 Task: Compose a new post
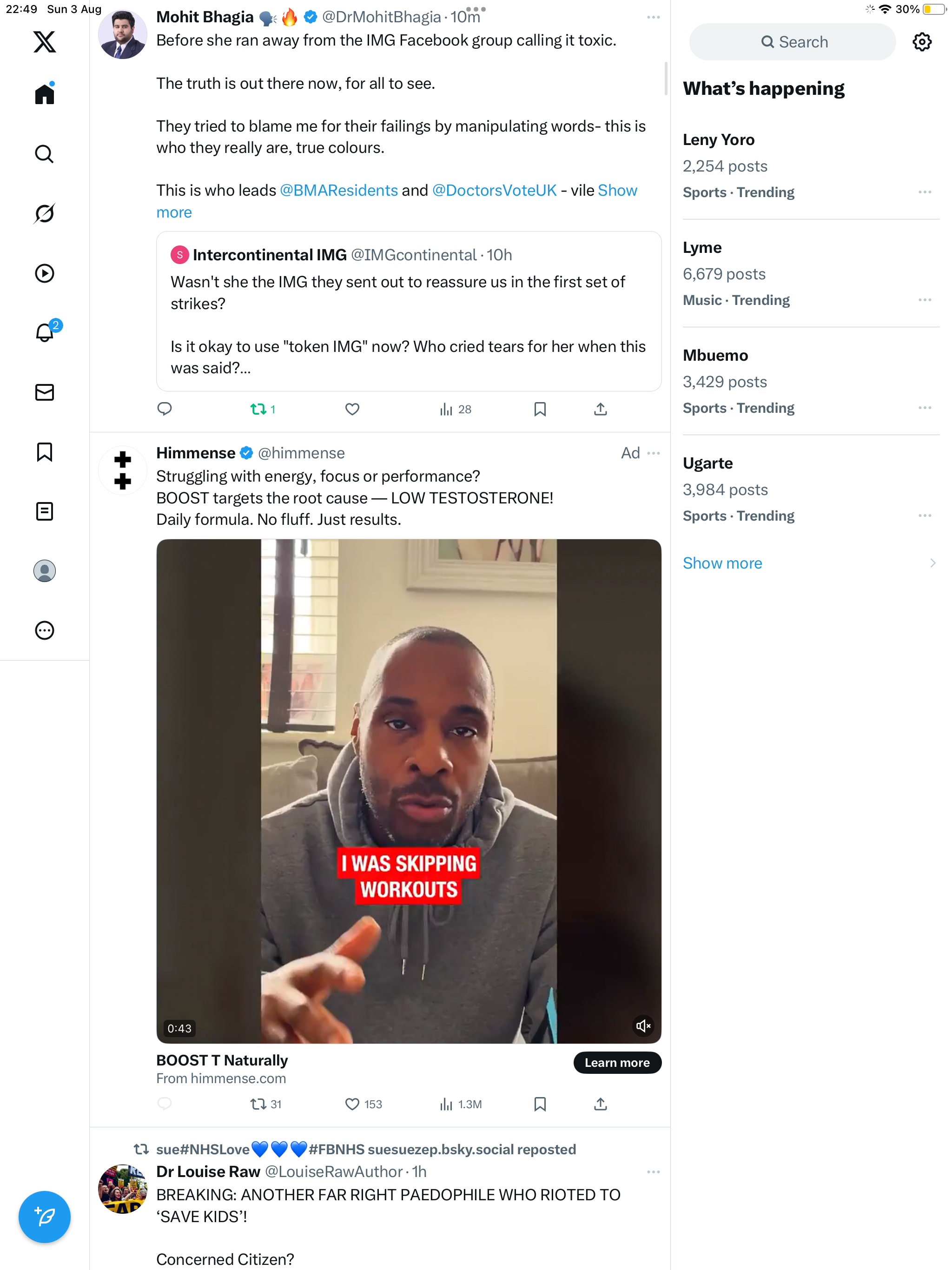tap(44, 1216)
